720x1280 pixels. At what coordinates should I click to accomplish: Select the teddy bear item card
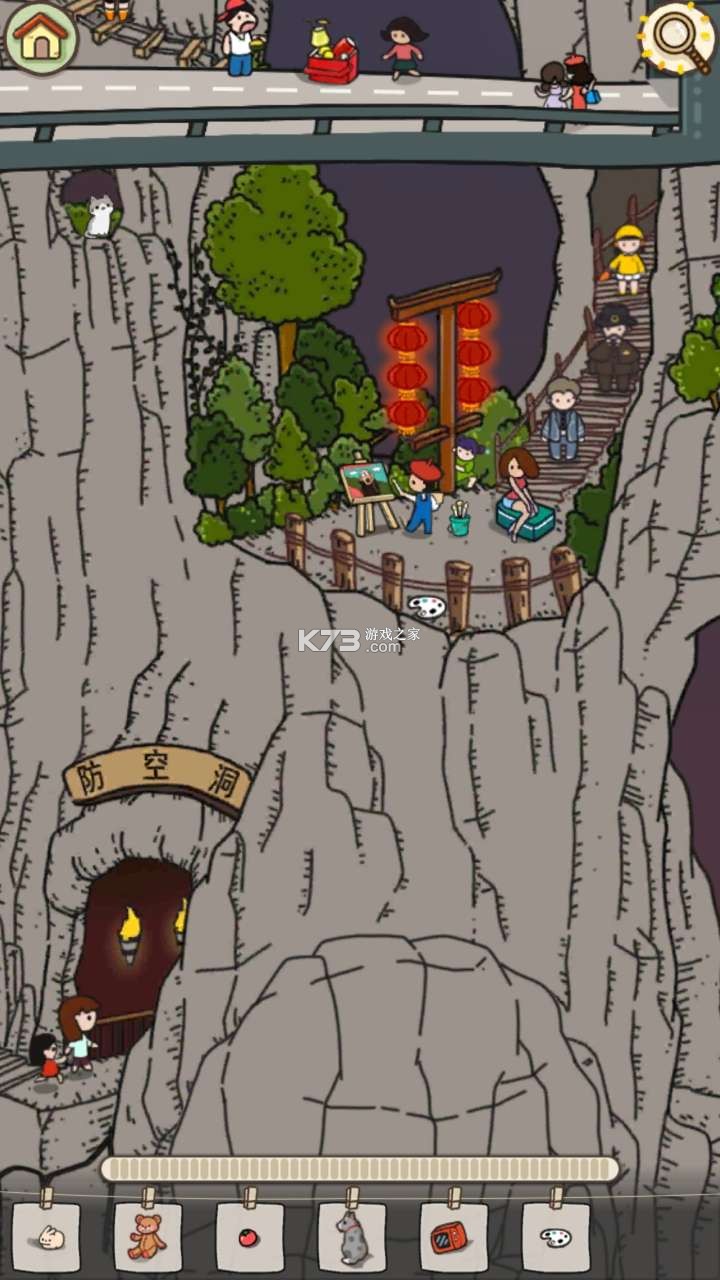[148, 1237]
